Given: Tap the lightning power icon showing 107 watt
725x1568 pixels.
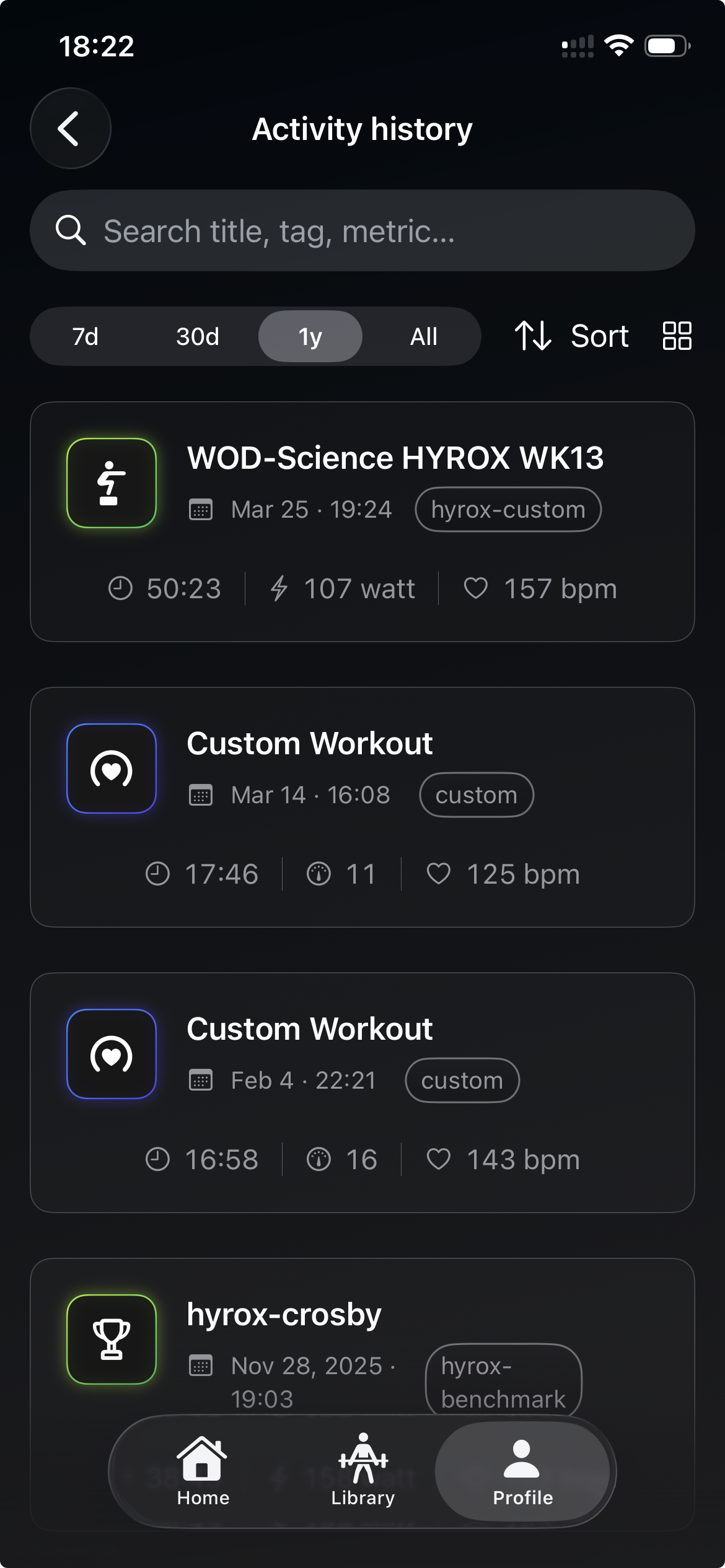Looking at the screenshot, I should coord(279,588).
